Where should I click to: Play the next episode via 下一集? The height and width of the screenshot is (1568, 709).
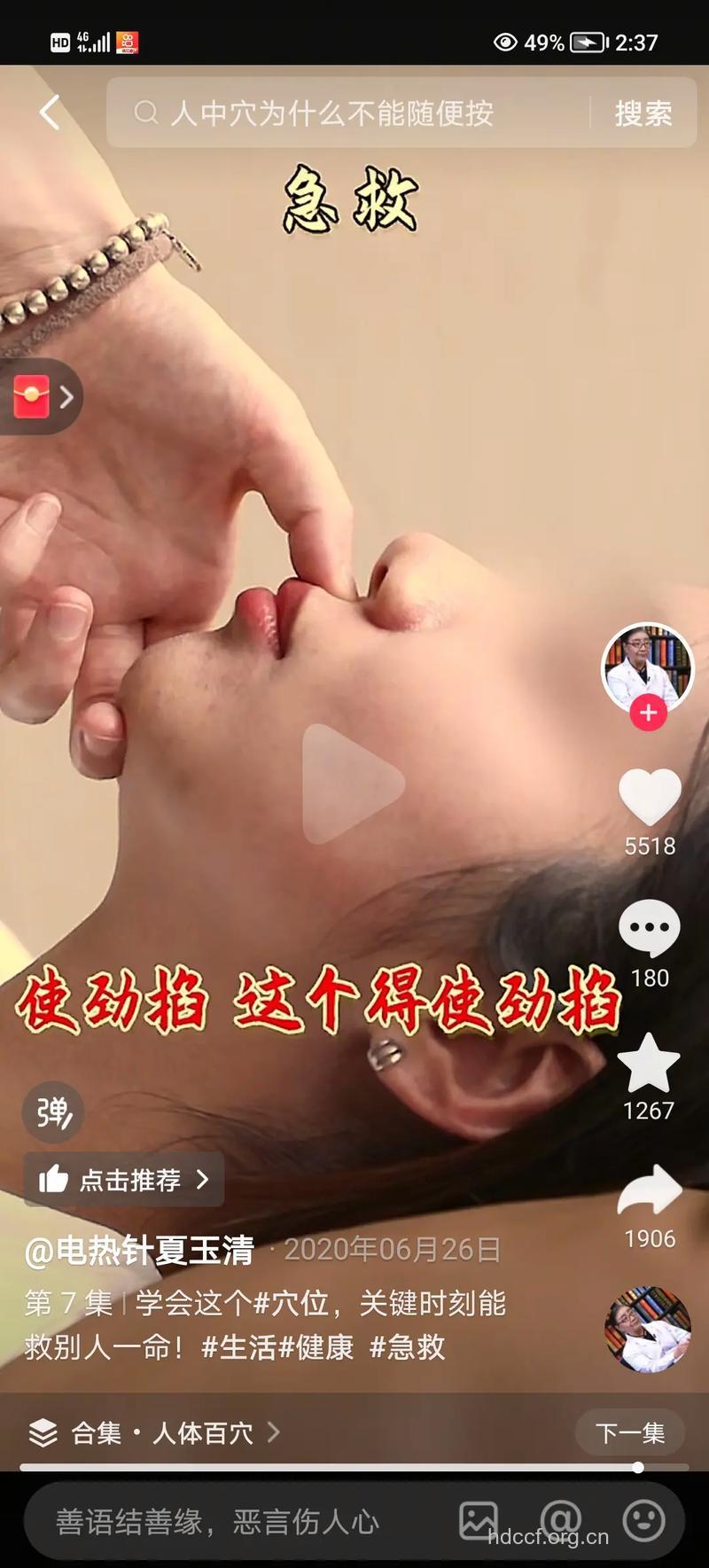pyautogui.click(x=629, y=1433)
